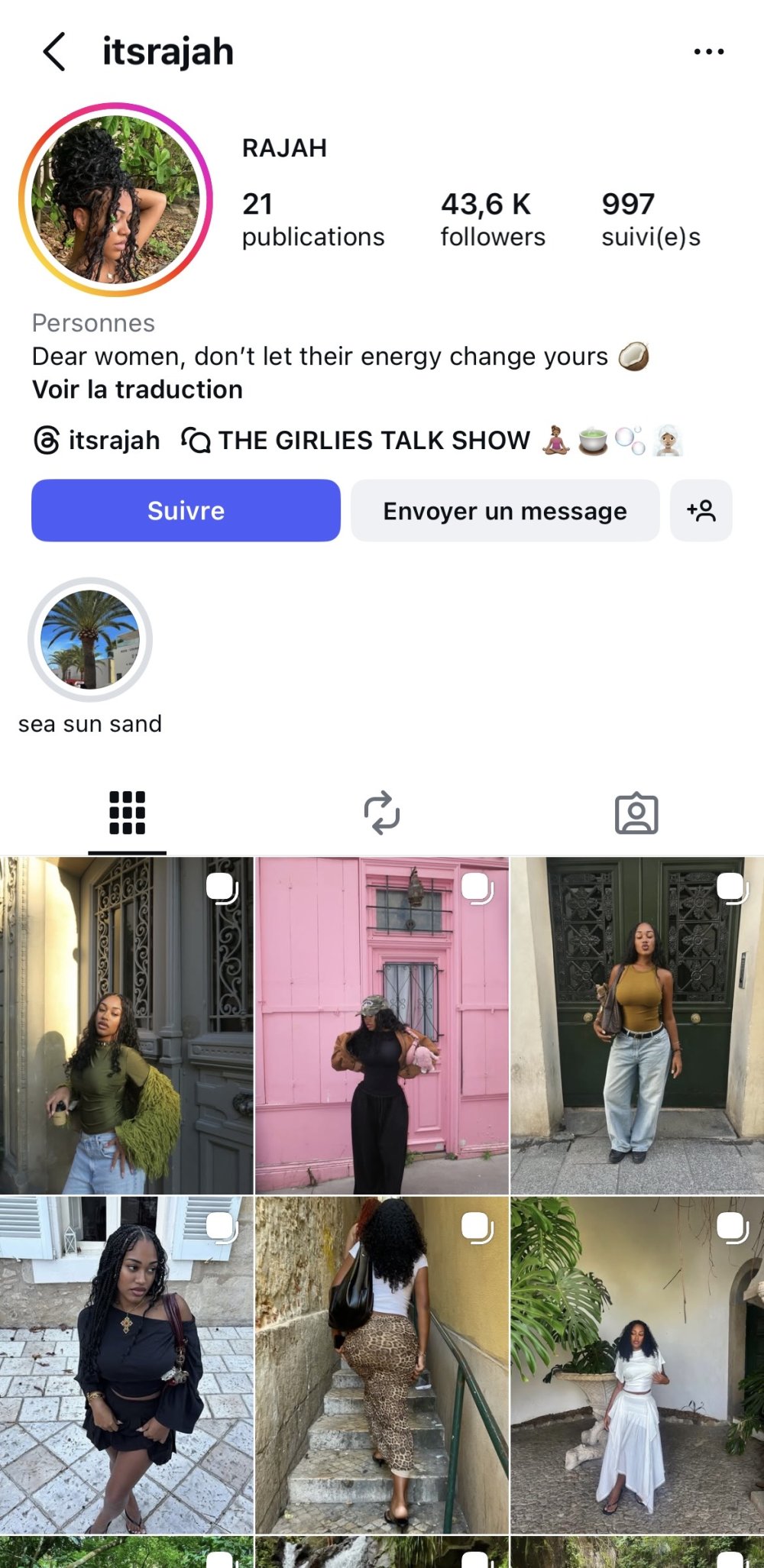Switch to the tagged photos tab
Screen dimensions: 764x1568
click(636, 813)
